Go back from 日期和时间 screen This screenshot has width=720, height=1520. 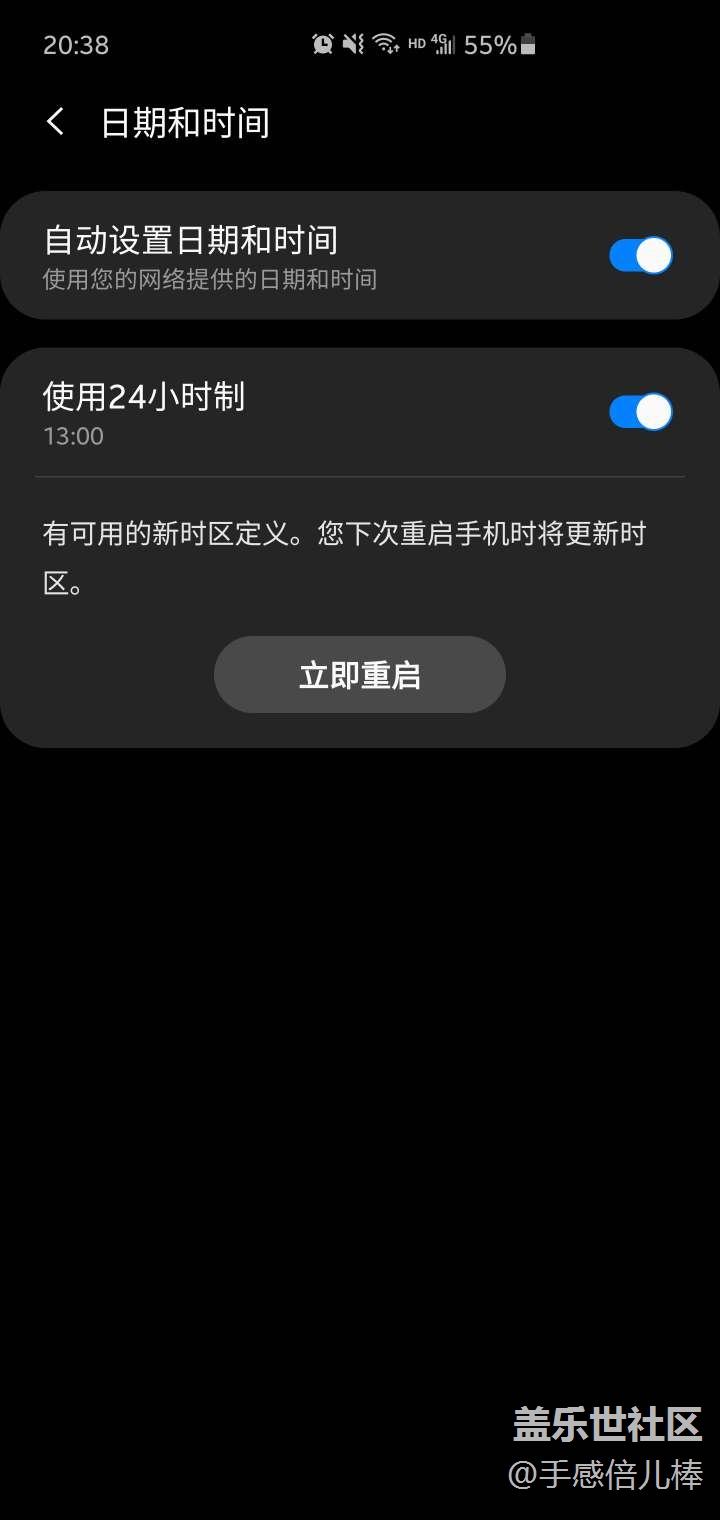55,123
